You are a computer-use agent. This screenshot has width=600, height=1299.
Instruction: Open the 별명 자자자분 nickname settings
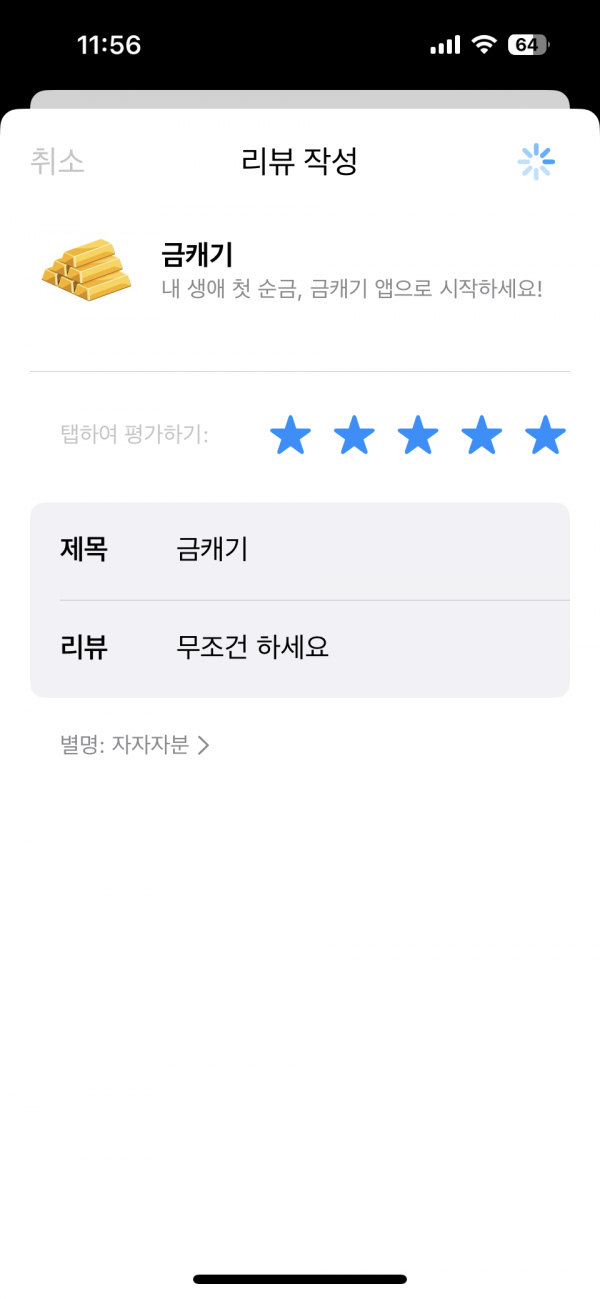click(135, 745)
